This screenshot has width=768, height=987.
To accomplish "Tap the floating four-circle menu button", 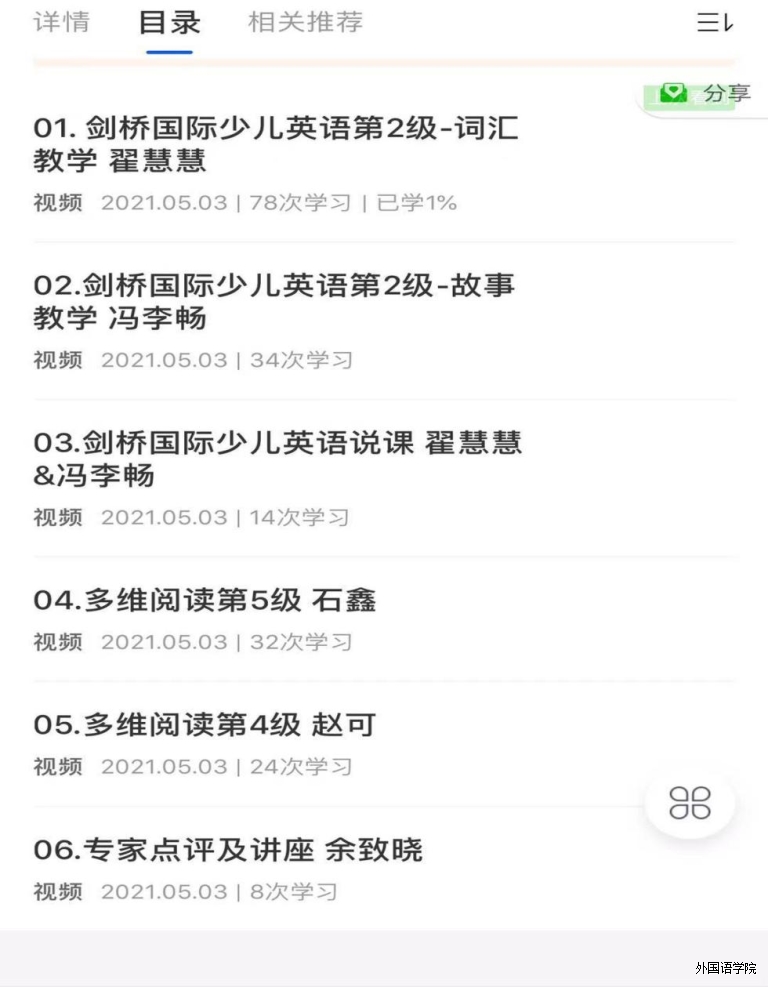I will pyautogui.click(x=690, y=802).
